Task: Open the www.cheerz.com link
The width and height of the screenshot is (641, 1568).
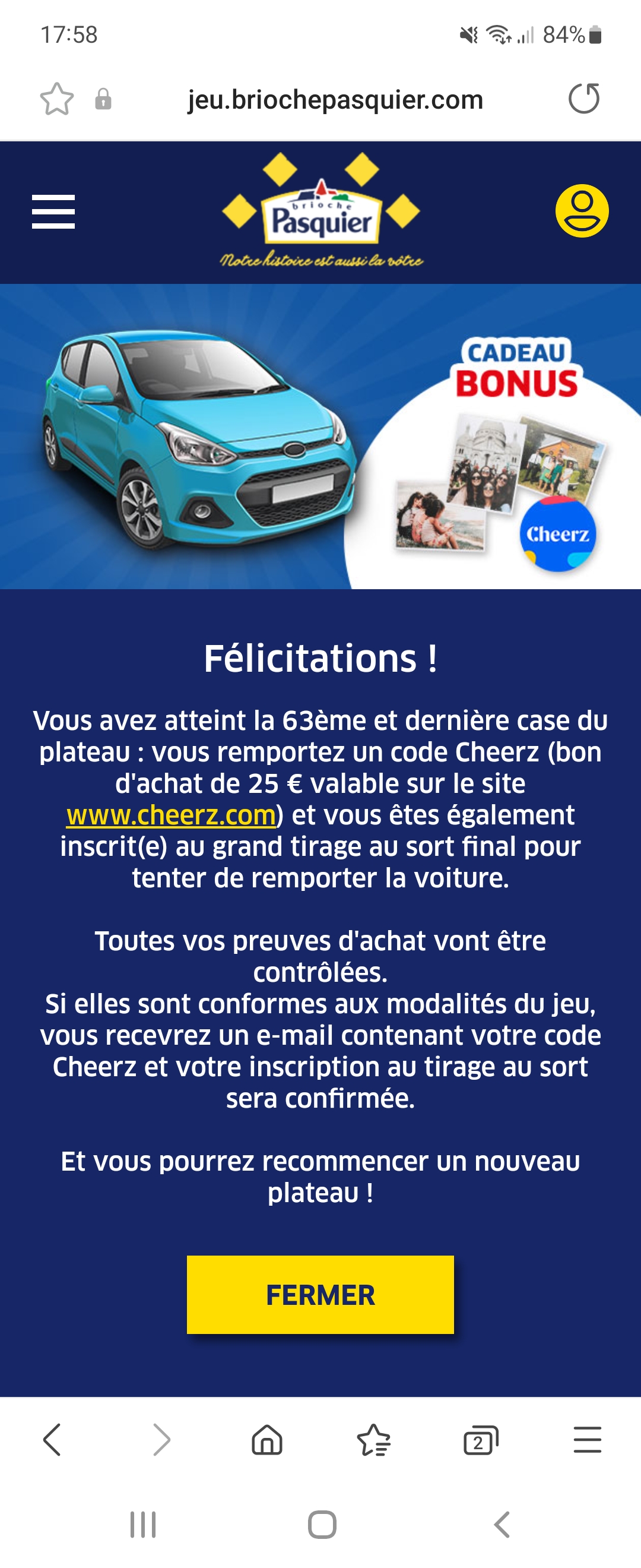Action: [x=171, y=815]
